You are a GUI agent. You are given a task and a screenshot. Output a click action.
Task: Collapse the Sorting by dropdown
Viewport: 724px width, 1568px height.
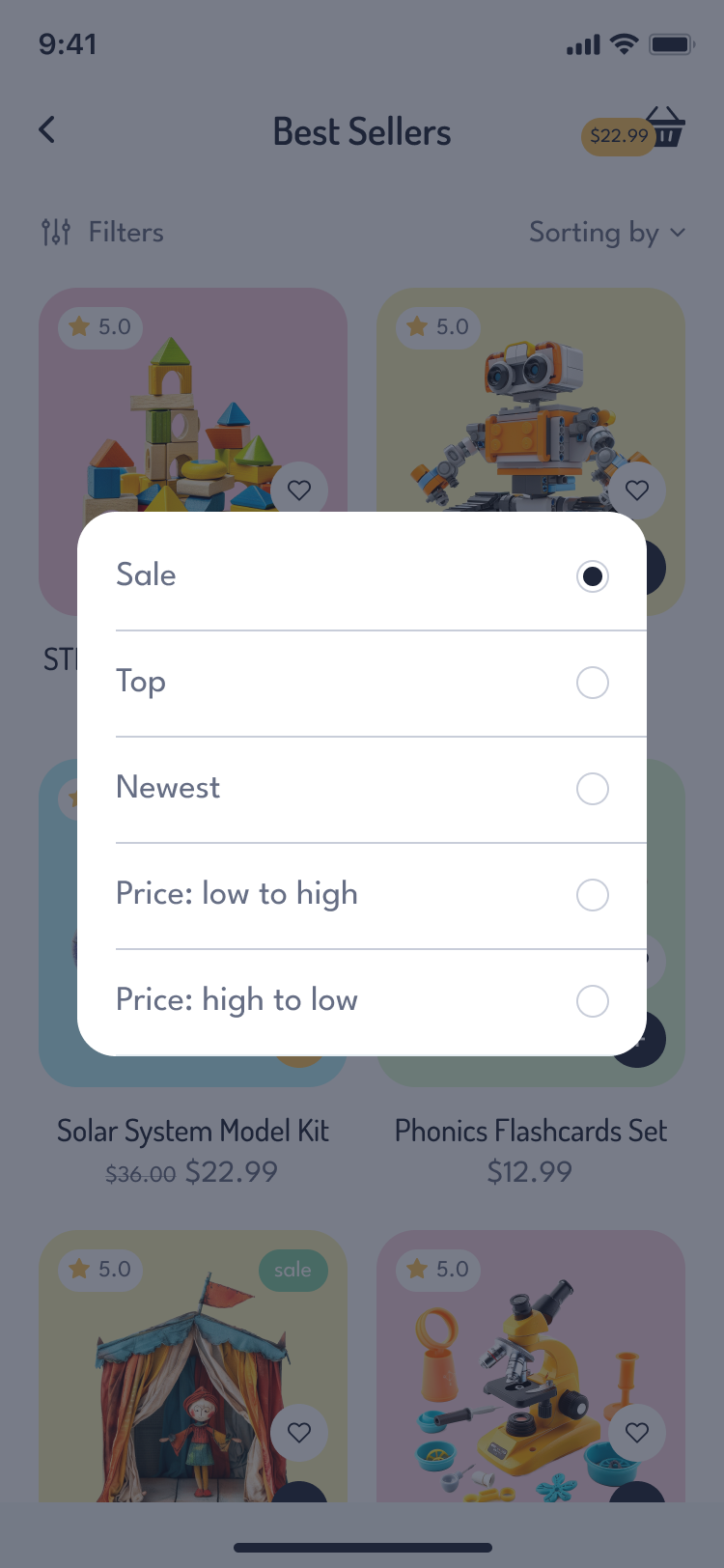pos(606,233)
